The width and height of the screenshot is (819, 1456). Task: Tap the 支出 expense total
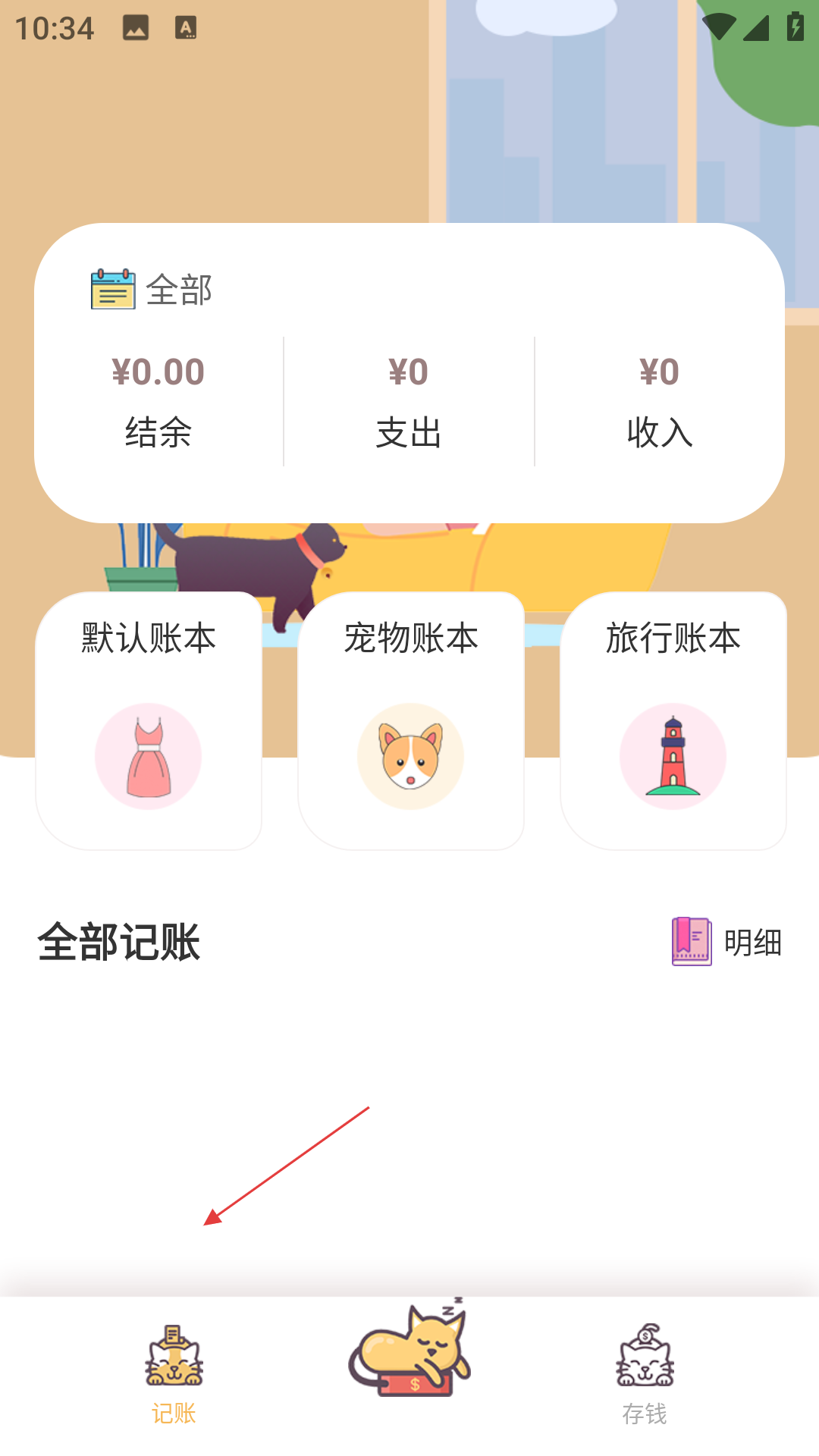(x=409, y=372)
